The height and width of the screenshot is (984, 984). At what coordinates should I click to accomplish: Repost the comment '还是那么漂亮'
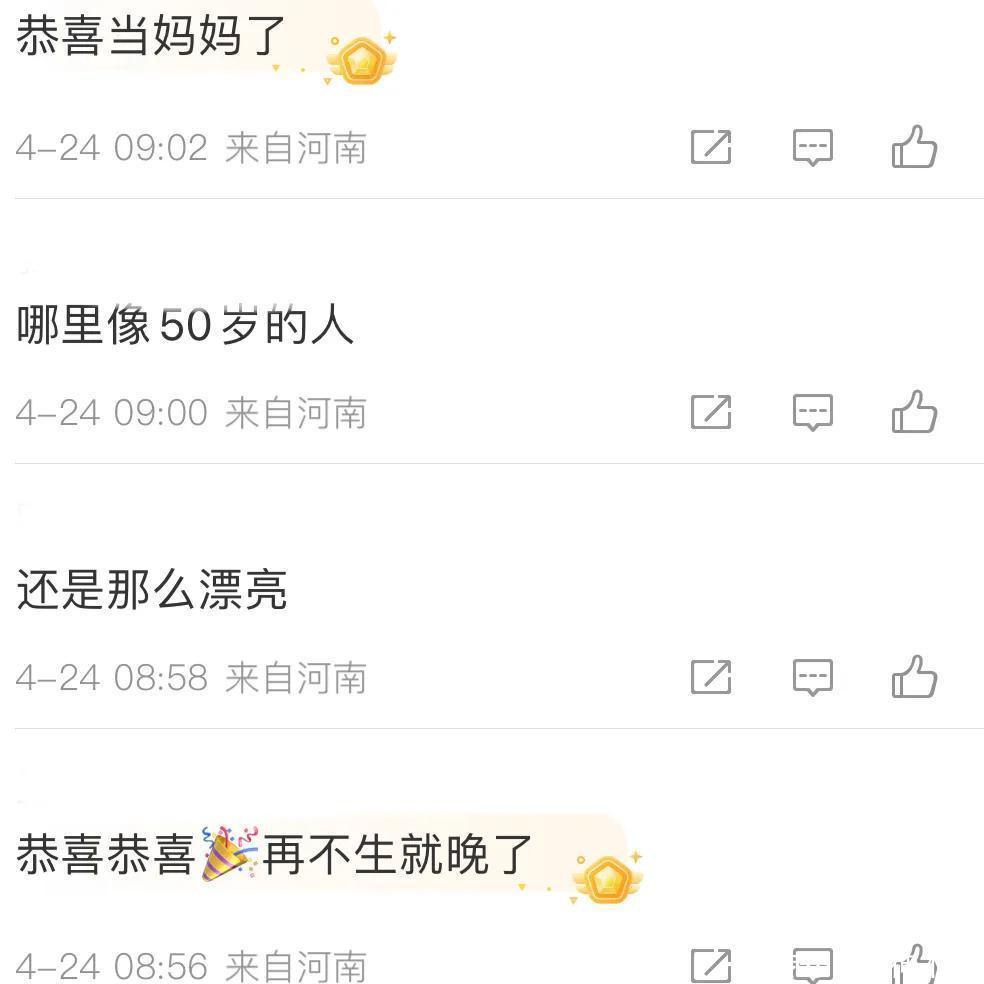(711, 677)
